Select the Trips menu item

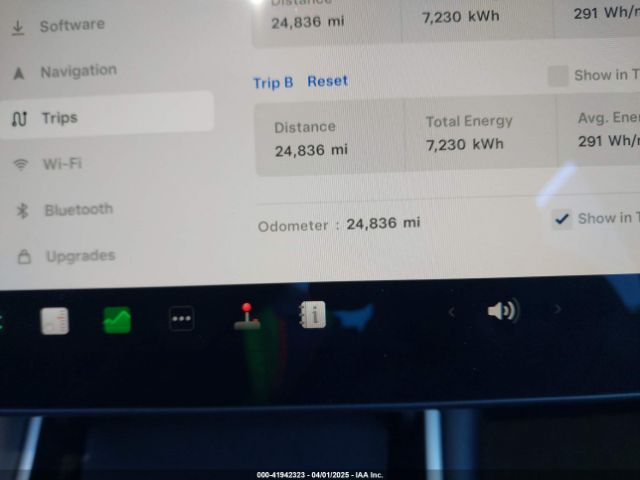pos(60,118)
